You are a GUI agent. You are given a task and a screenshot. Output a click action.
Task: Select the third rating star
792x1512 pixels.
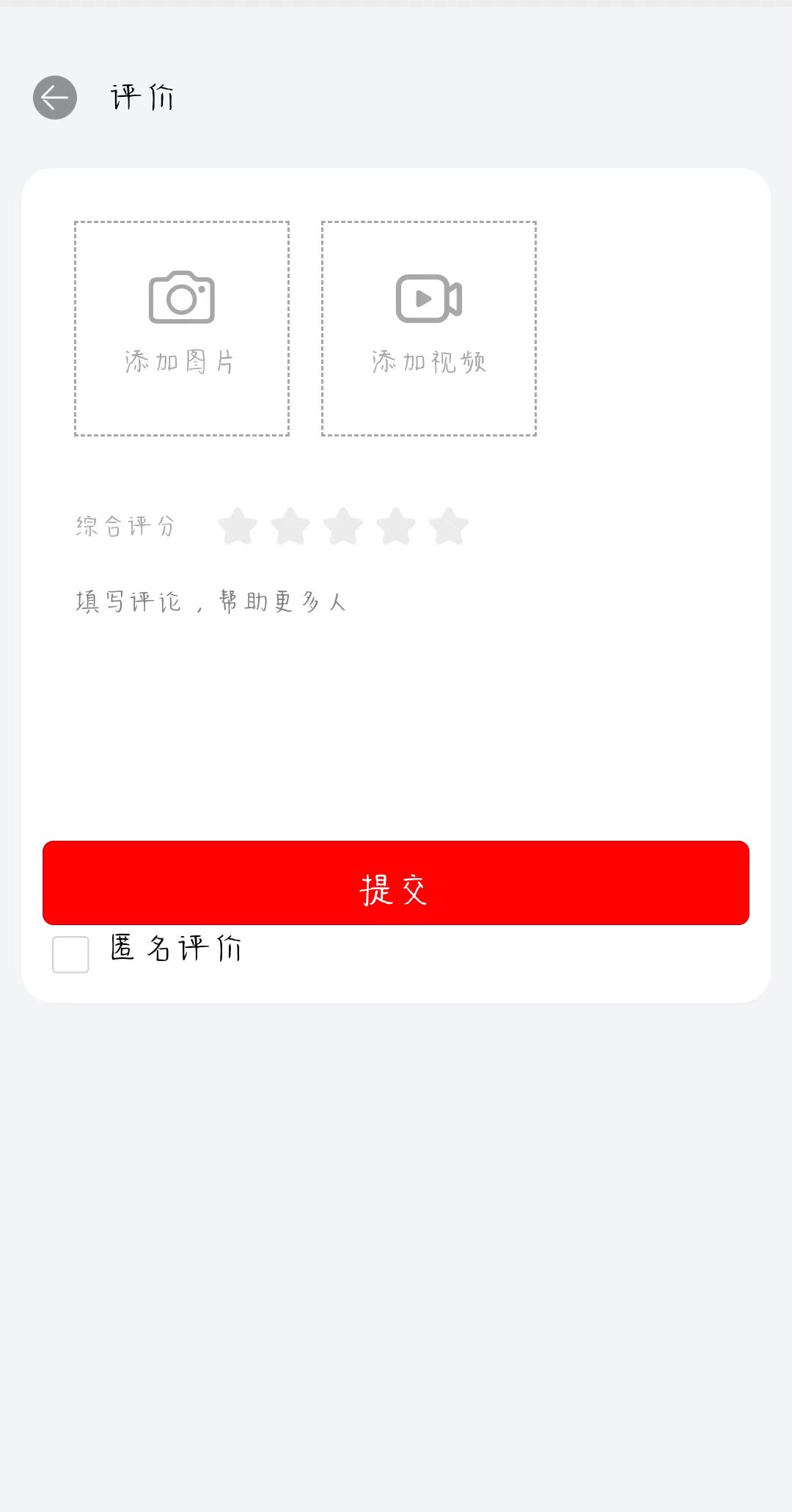point(343,527)
